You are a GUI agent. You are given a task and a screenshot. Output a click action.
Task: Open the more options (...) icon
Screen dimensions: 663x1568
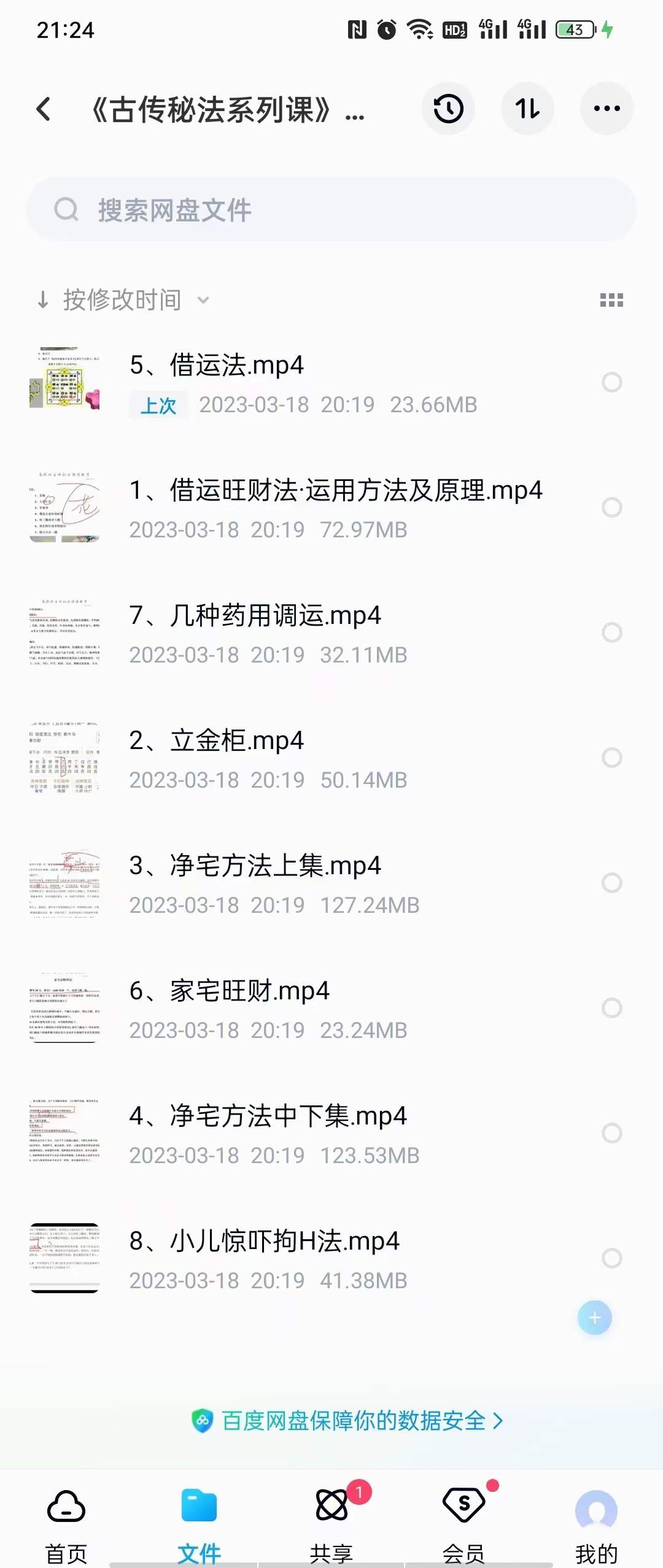[x=606, y=109]
